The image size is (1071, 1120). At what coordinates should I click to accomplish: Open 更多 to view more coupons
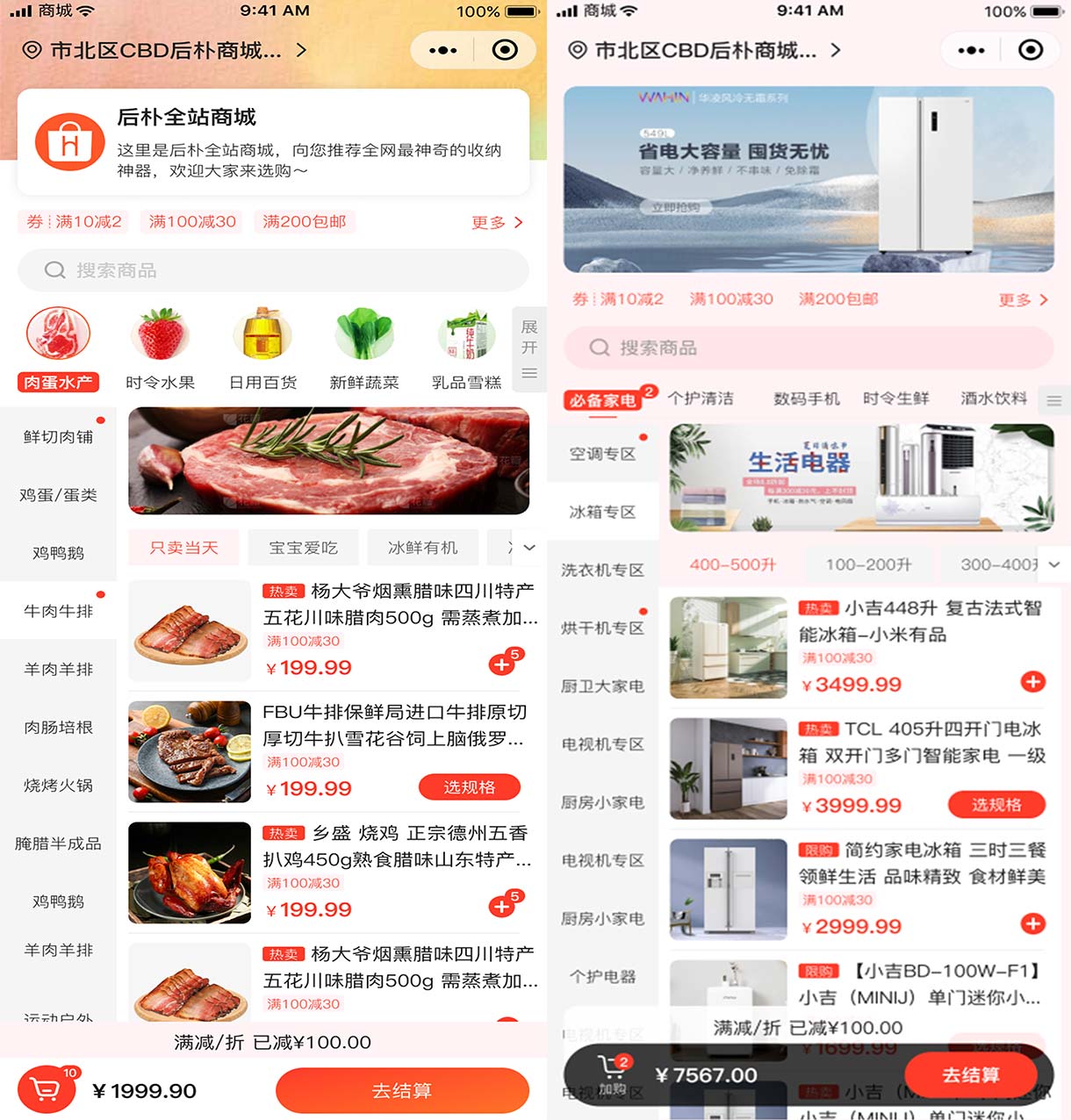click(496, 222)
